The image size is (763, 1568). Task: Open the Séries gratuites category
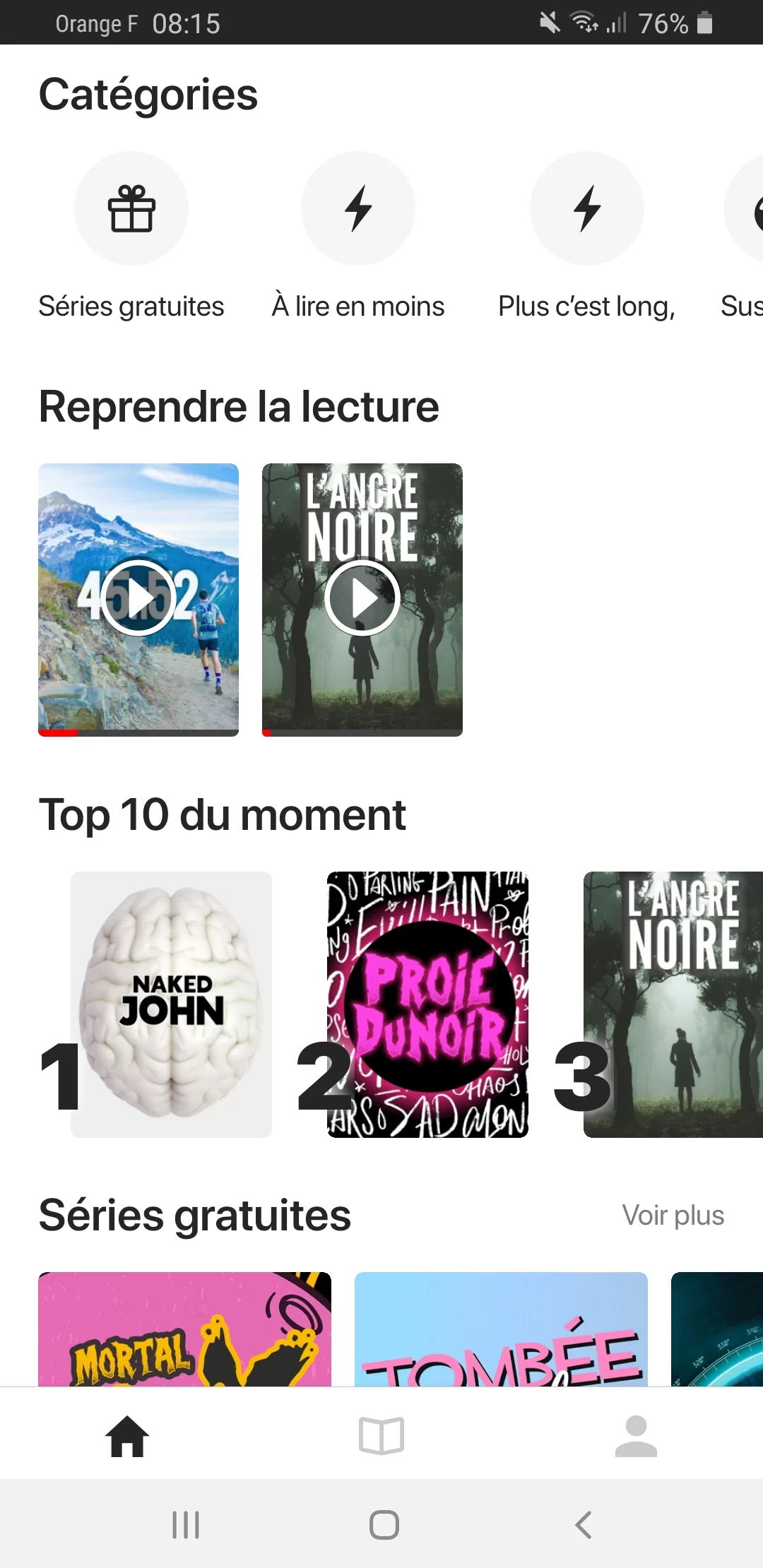pyautogui.click(x=131, y=209)
